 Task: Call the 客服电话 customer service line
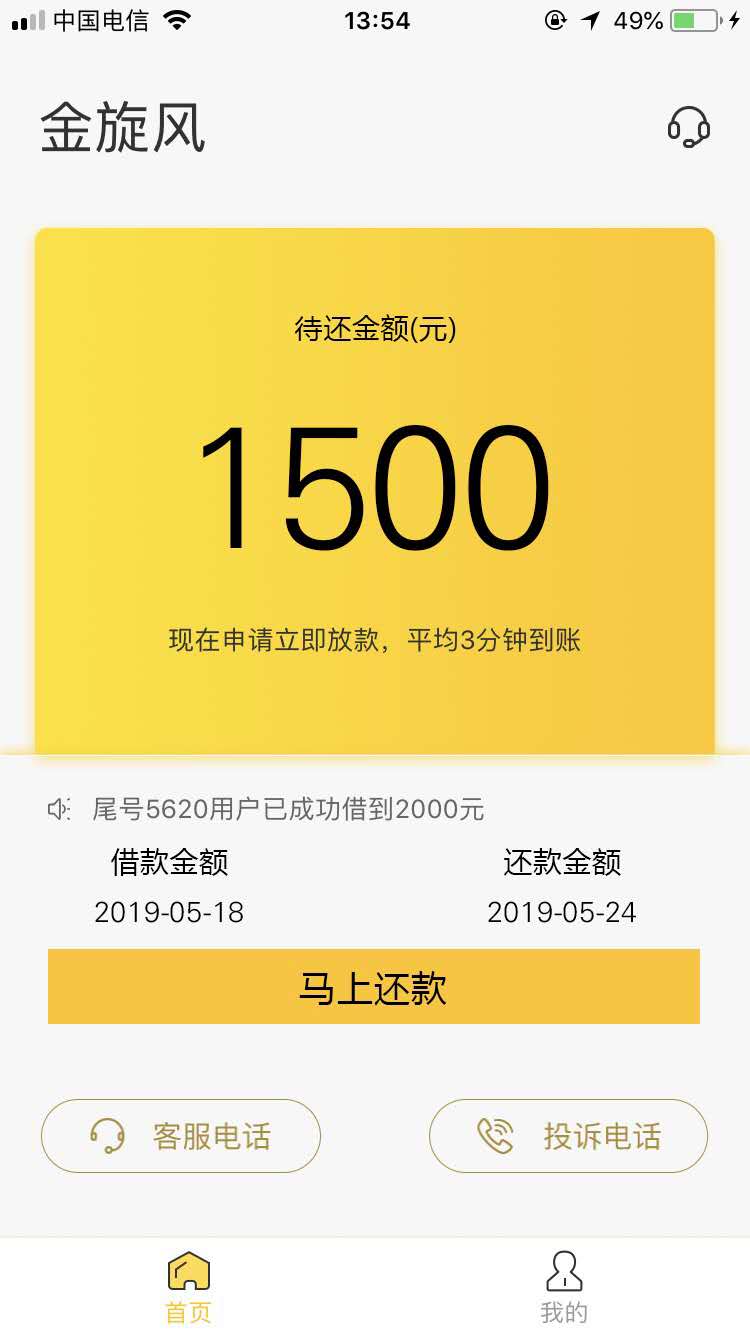(x=181, y=1136)
